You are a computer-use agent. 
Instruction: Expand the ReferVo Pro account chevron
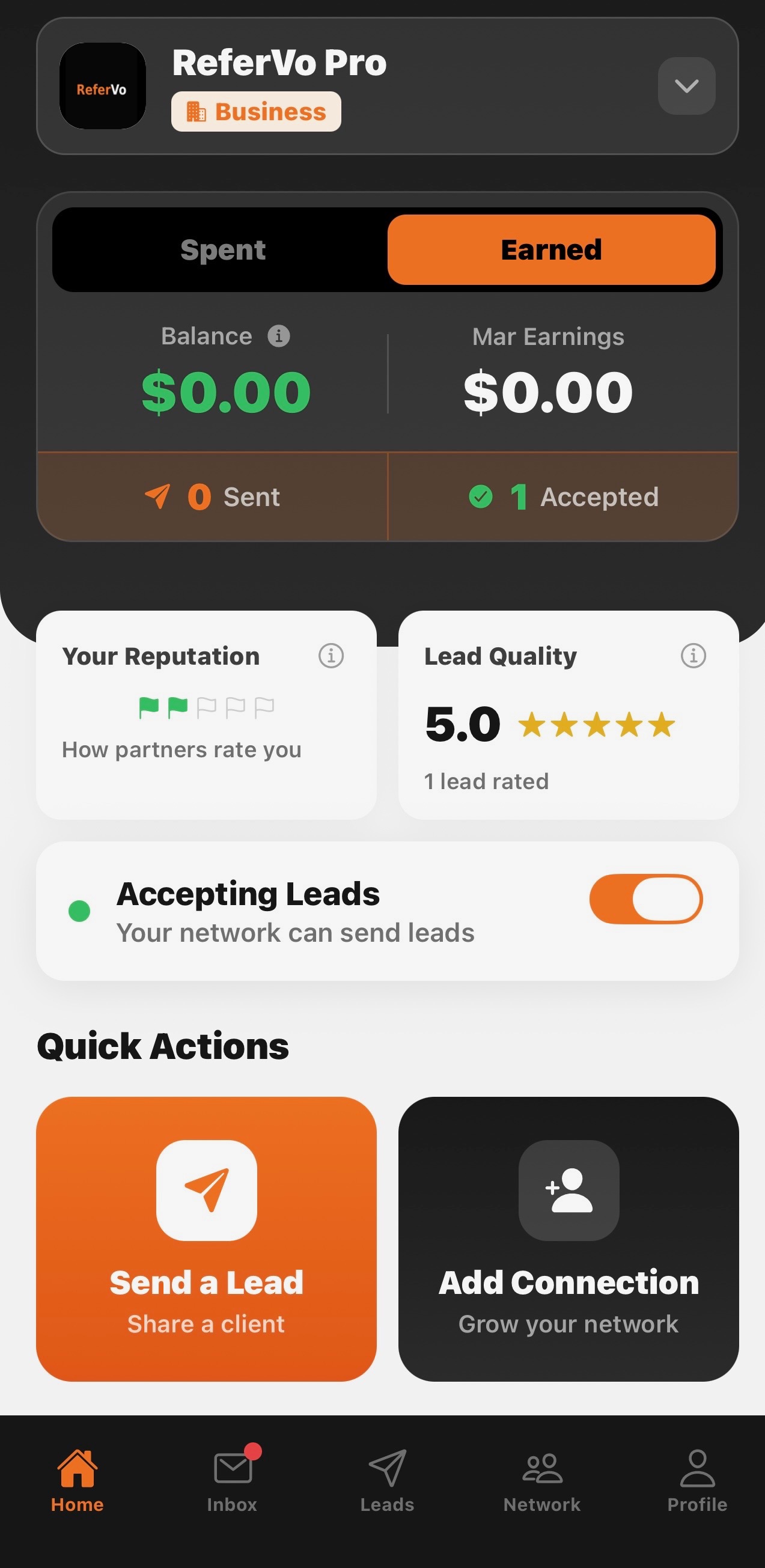pos(686,86)
